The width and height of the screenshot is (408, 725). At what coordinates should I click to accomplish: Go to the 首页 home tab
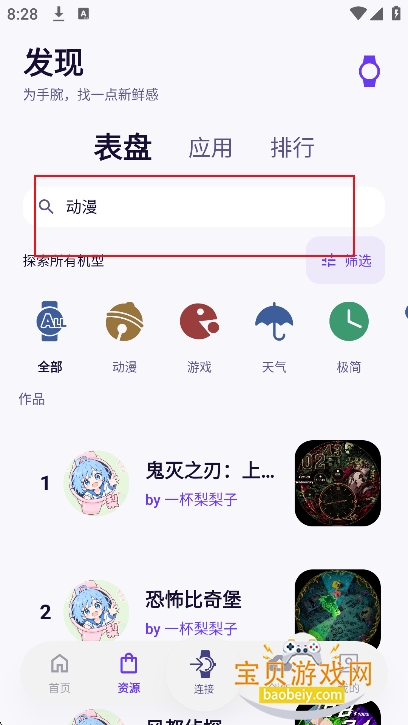60,673
